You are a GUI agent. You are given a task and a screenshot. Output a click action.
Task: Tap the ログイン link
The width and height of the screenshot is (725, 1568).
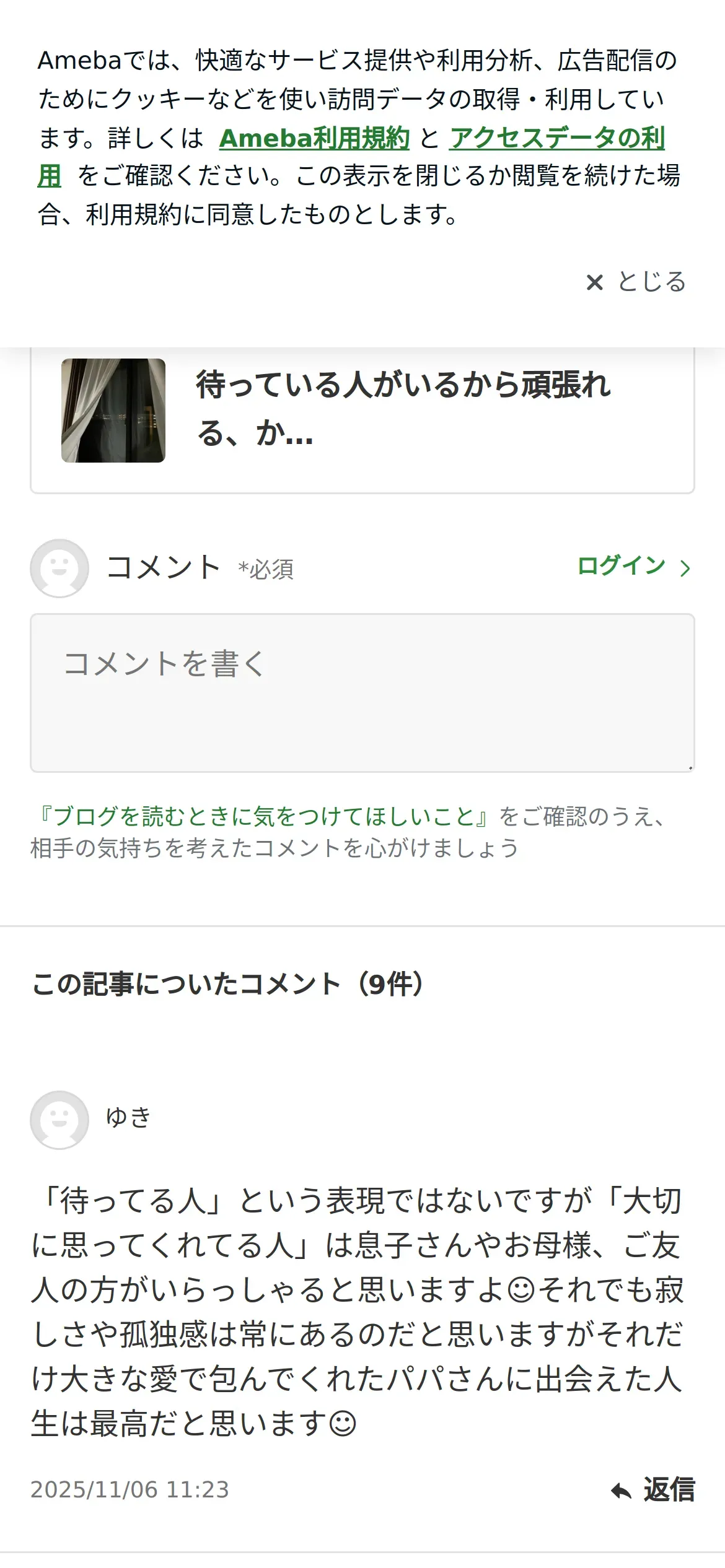coord(633,567)
